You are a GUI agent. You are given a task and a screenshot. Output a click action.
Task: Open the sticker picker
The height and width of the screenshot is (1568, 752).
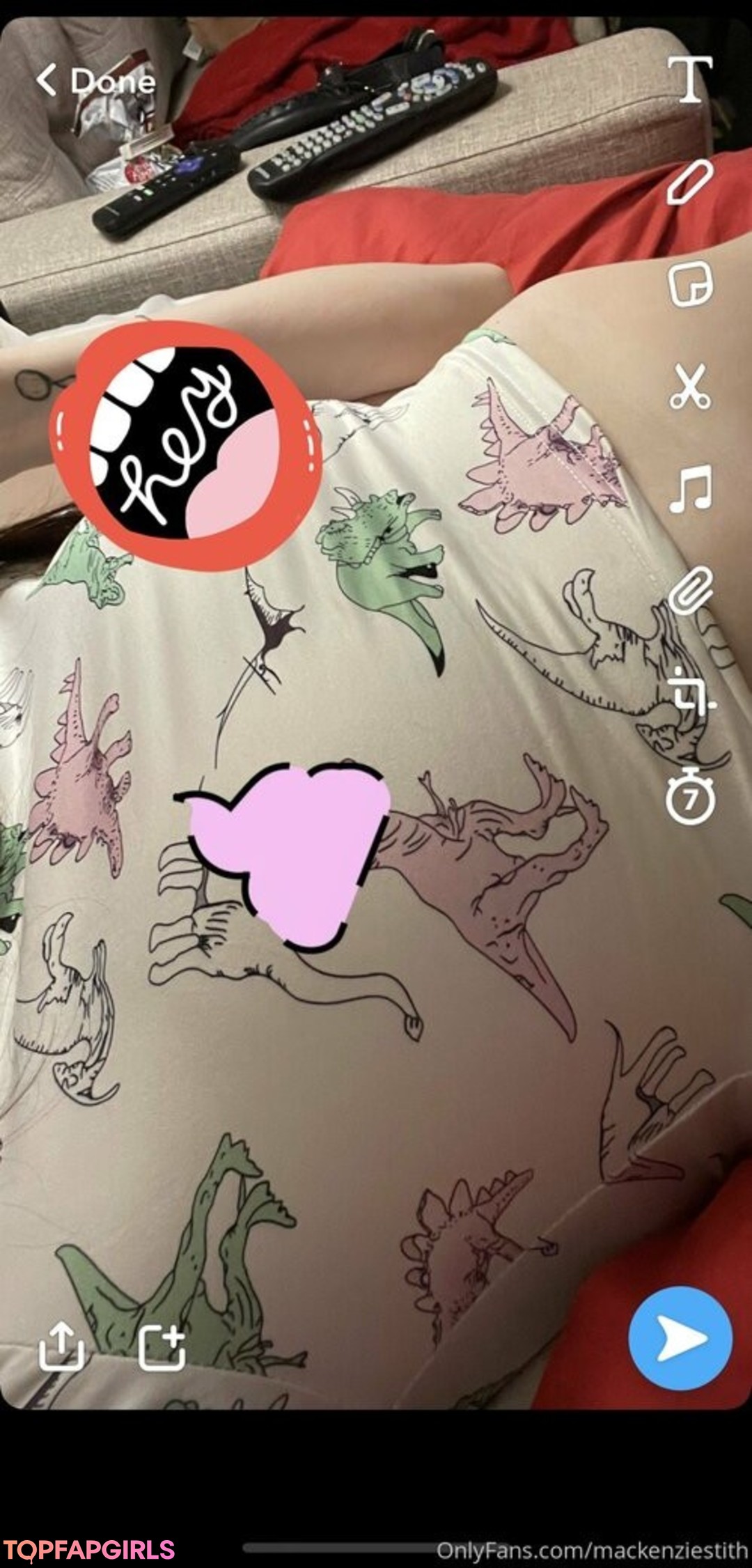pos(689,284)
